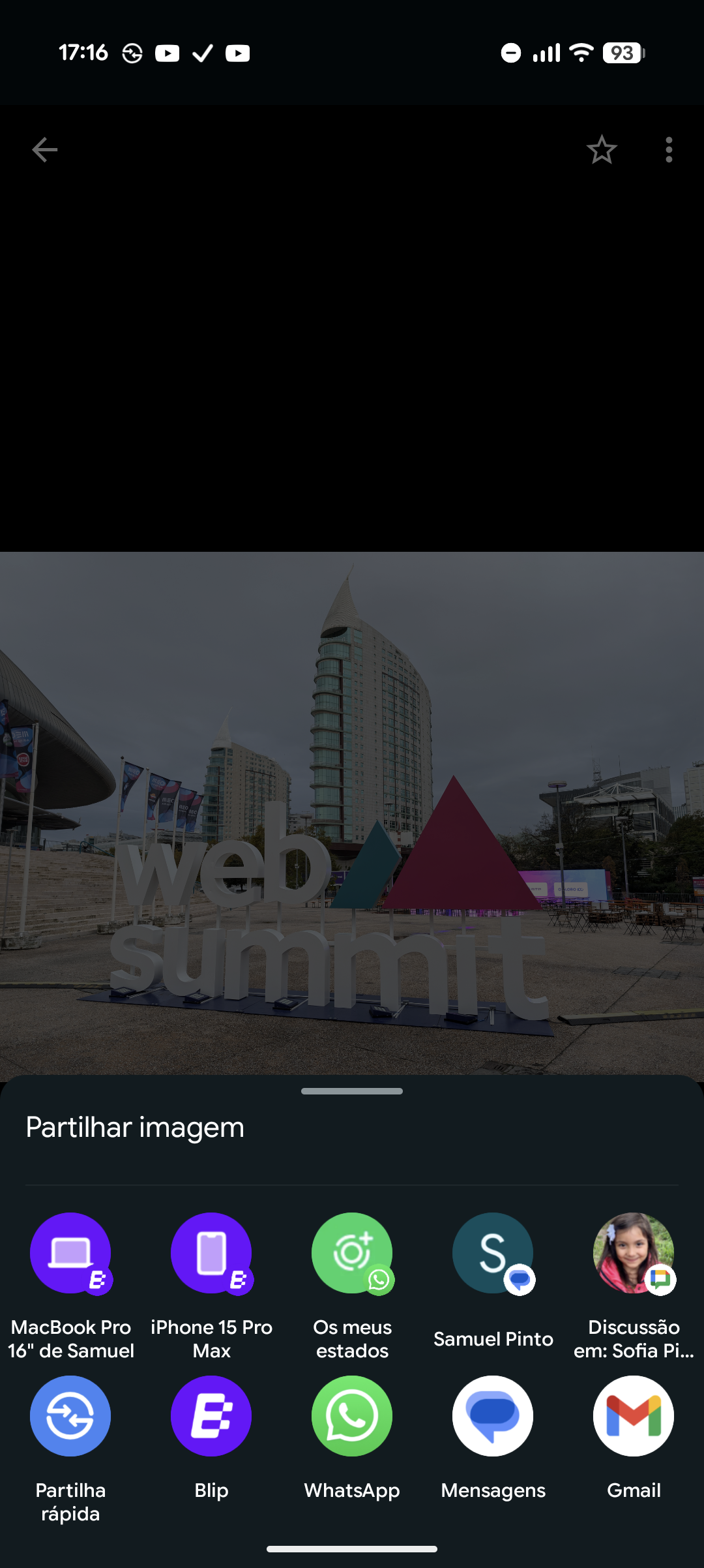
Task: Tap the share sheet drag handle
Action: 352,1091
